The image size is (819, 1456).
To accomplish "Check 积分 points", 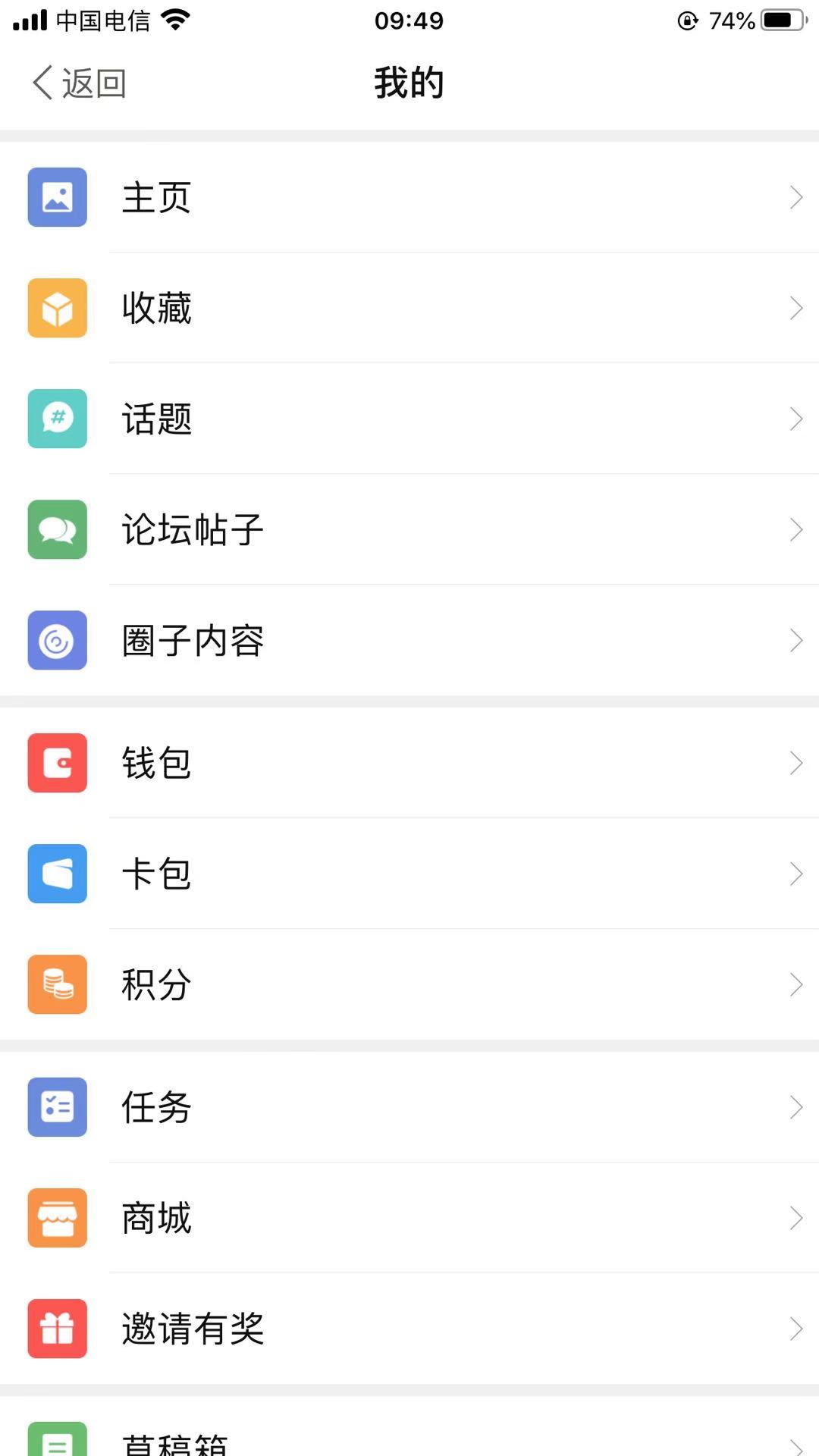I will (409, 984).
